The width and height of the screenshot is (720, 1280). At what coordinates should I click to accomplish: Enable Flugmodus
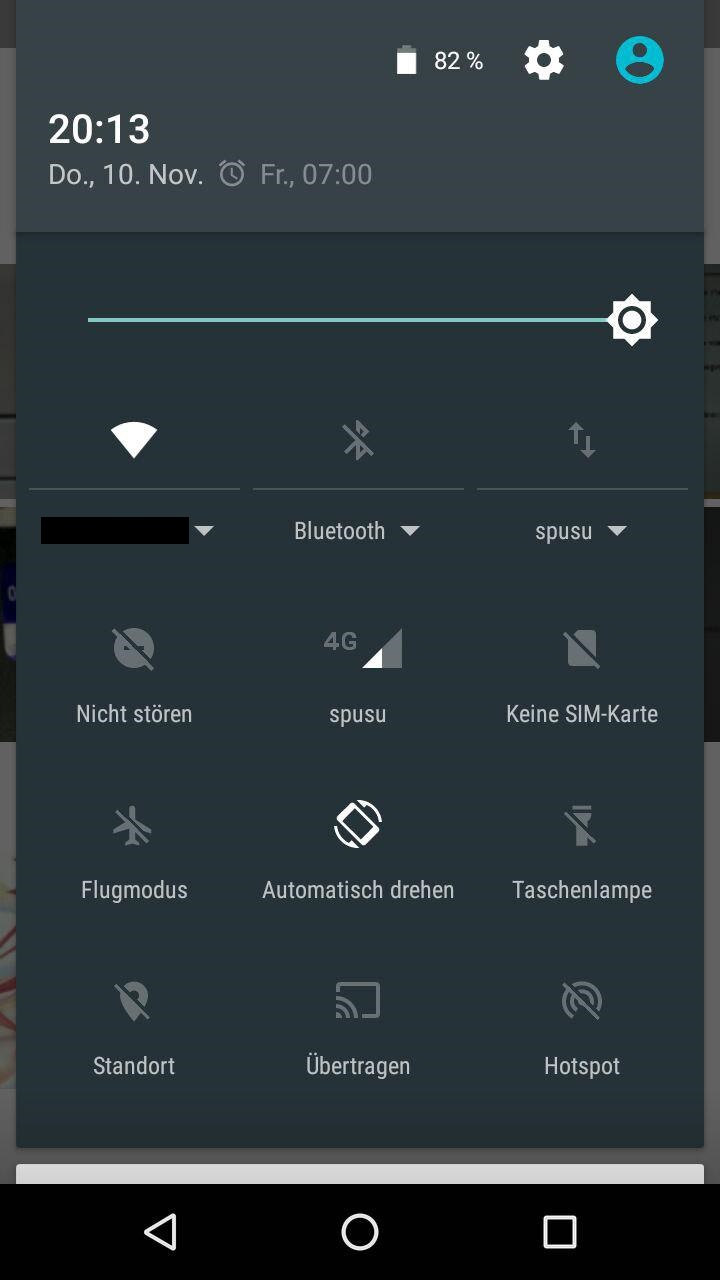click(134, 848)
